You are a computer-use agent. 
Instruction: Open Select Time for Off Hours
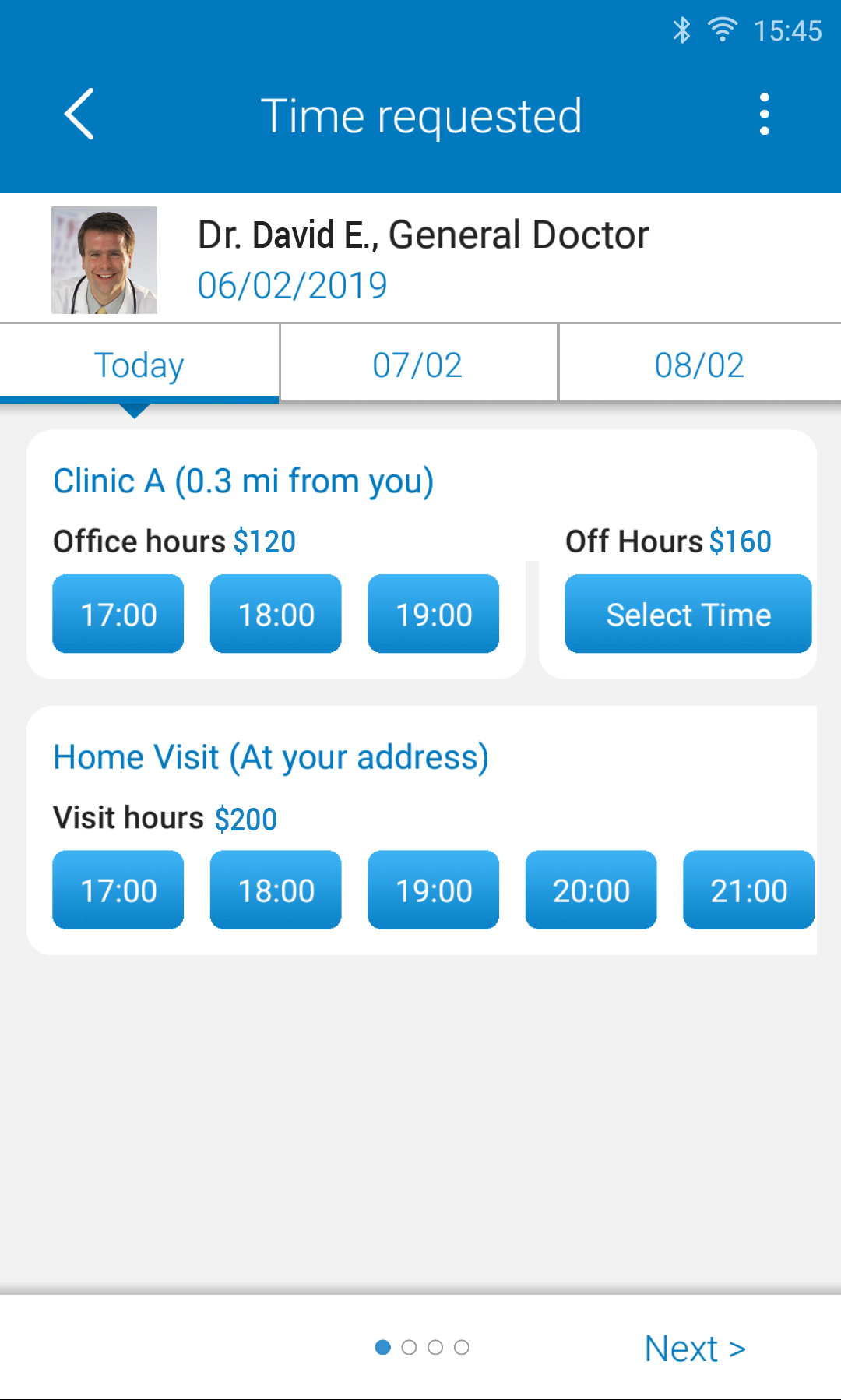tap(688, 614)
